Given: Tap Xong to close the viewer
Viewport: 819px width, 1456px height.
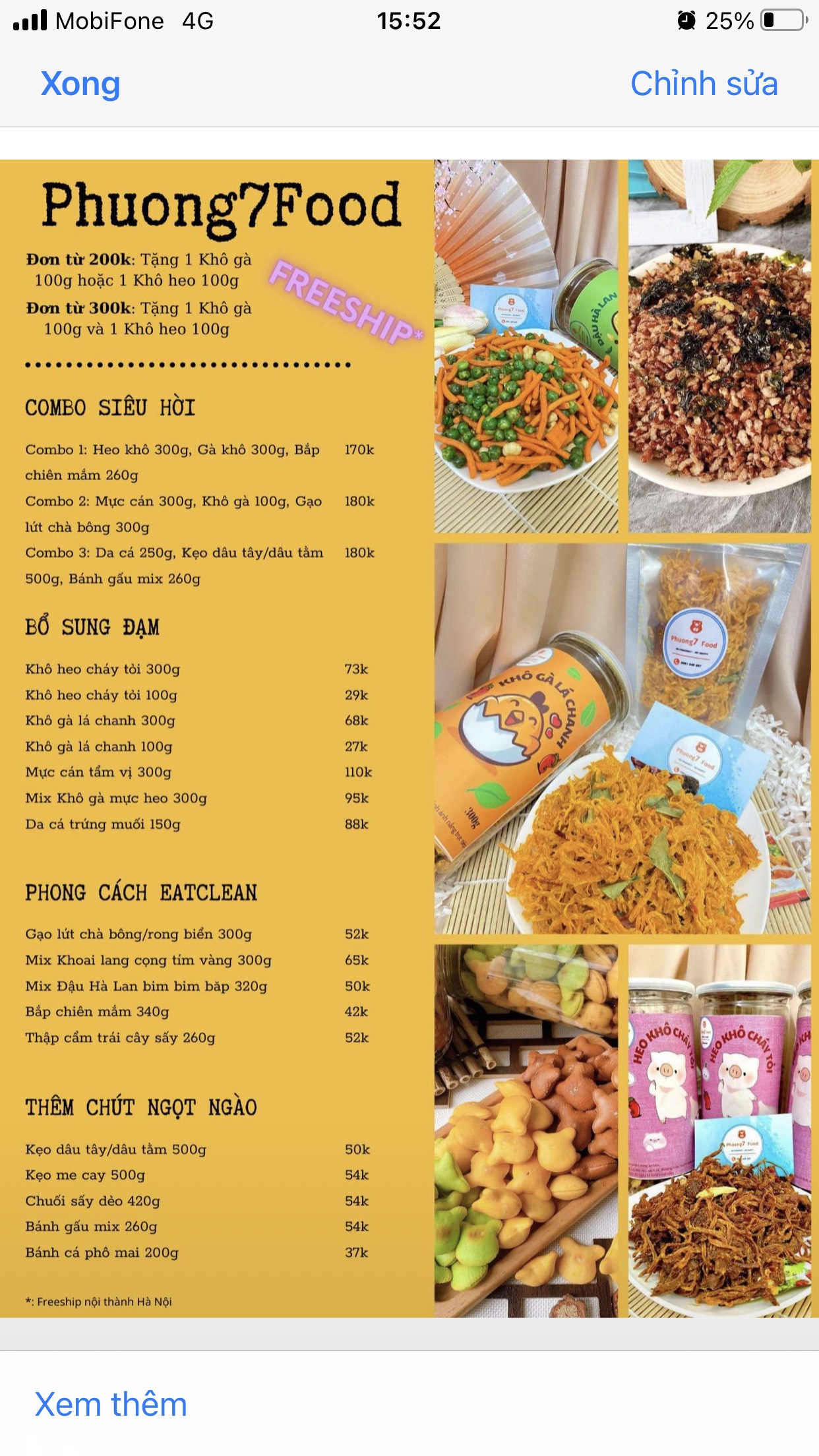Looking at the screenshot, I should (80, 84).
